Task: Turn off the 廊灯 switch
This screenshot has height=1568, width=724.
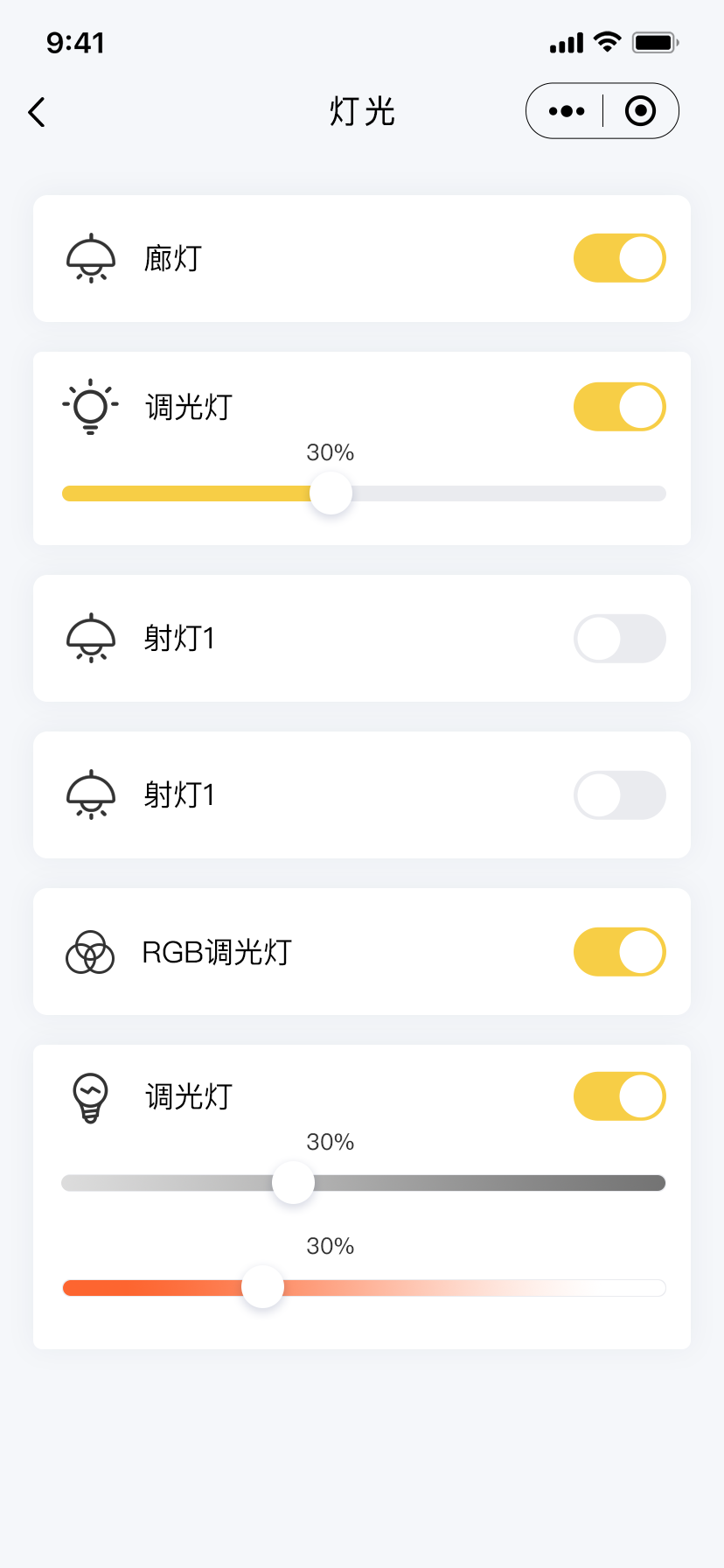Action: [619, 258]
